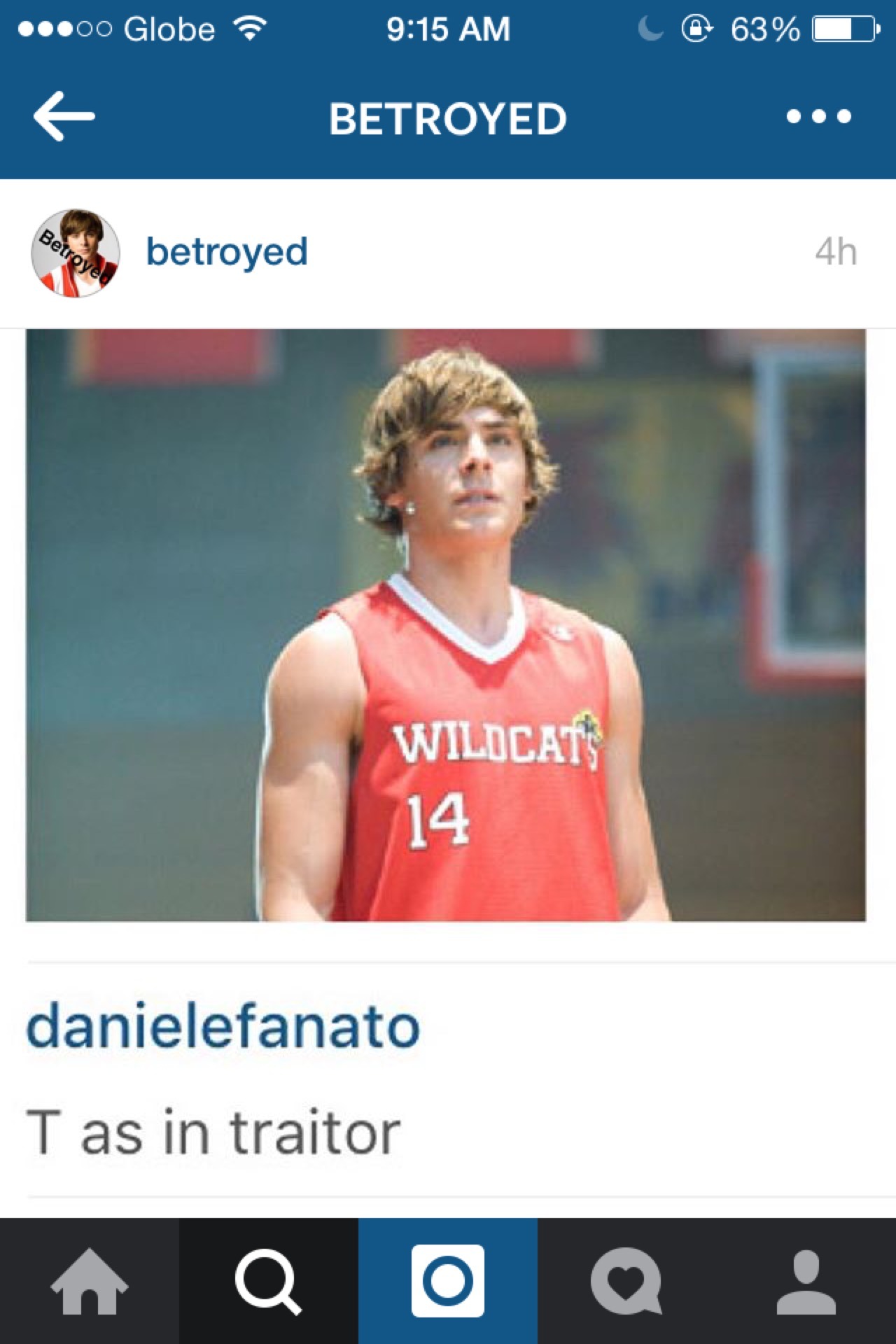Go back using the header arrow
The image size is (896, 1344).
click(64, 116)
